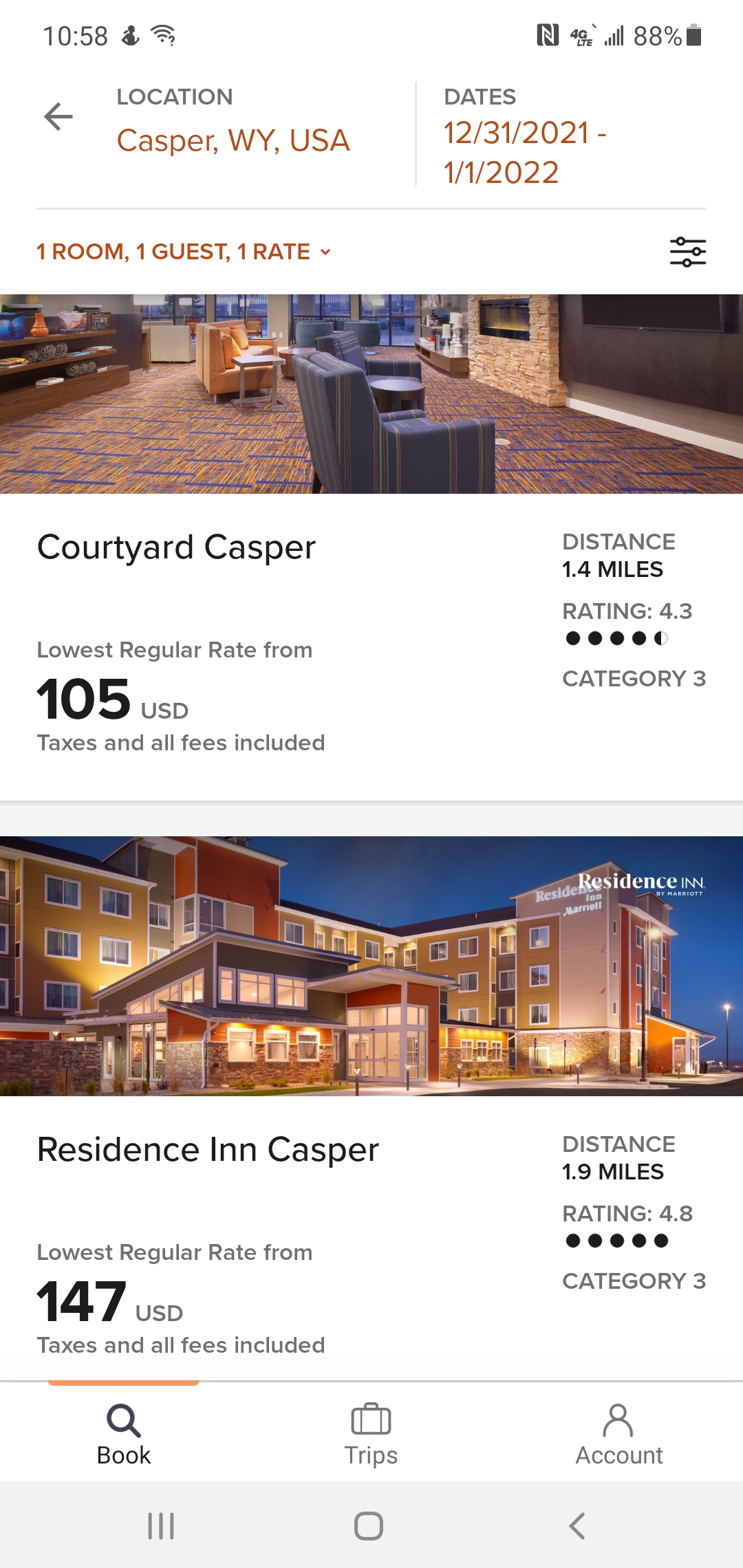Open the filter and sort options
The width and height of the screenshot is (743, 1568).
[687, 252]
